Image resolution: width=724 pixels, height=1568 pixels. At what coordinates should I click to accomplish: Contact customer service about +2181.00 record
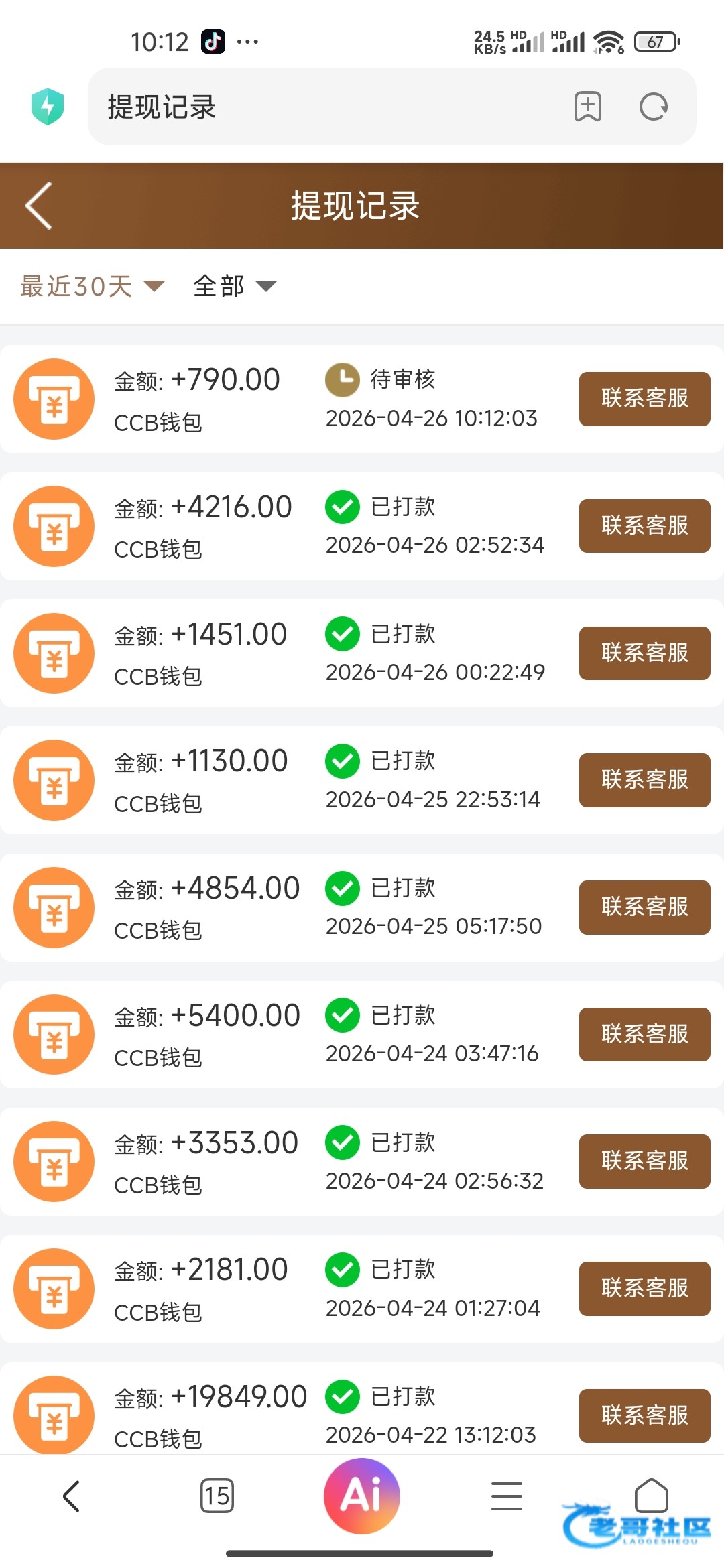[644, 1289]
